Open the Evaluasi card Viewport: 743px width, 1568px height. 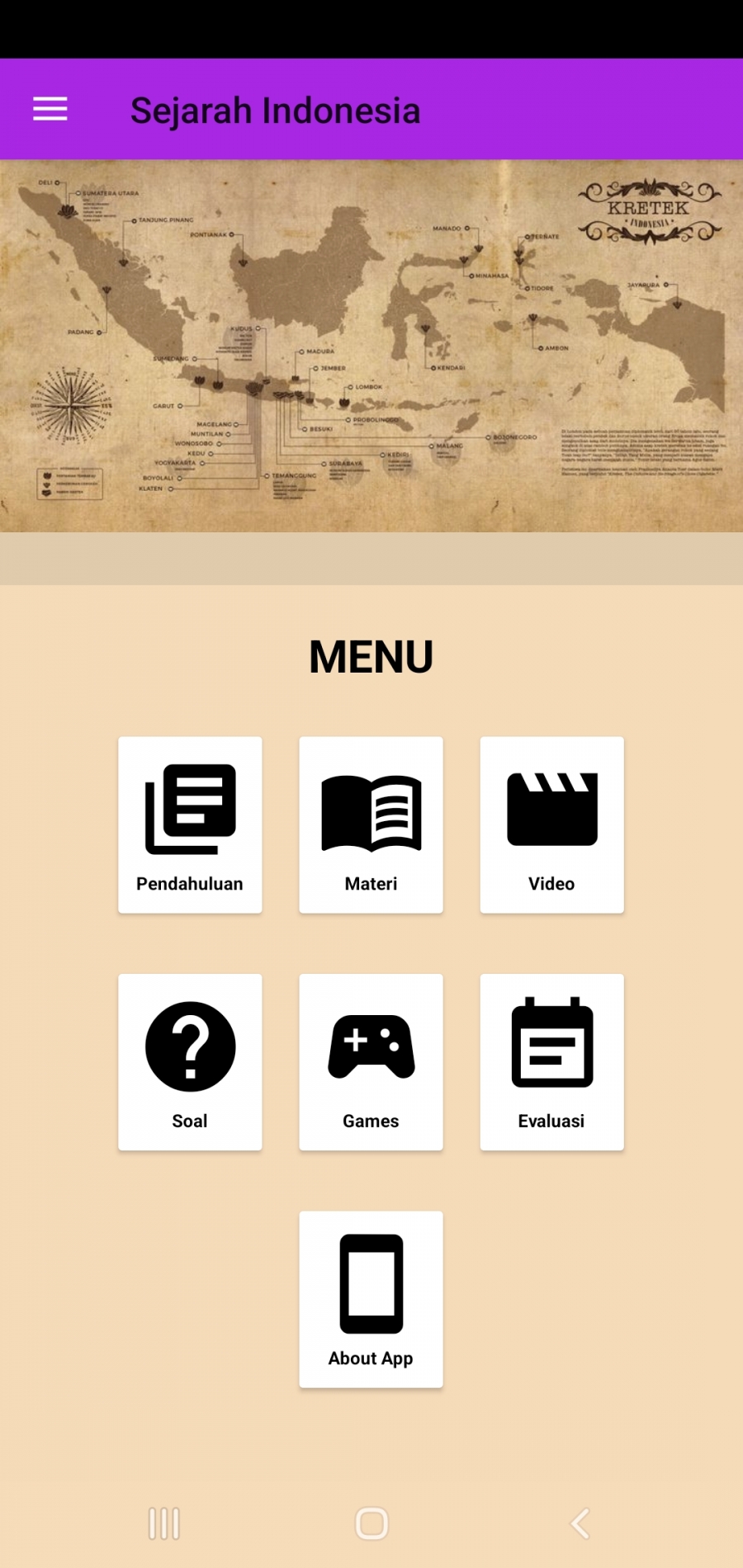coord(551,1061)
